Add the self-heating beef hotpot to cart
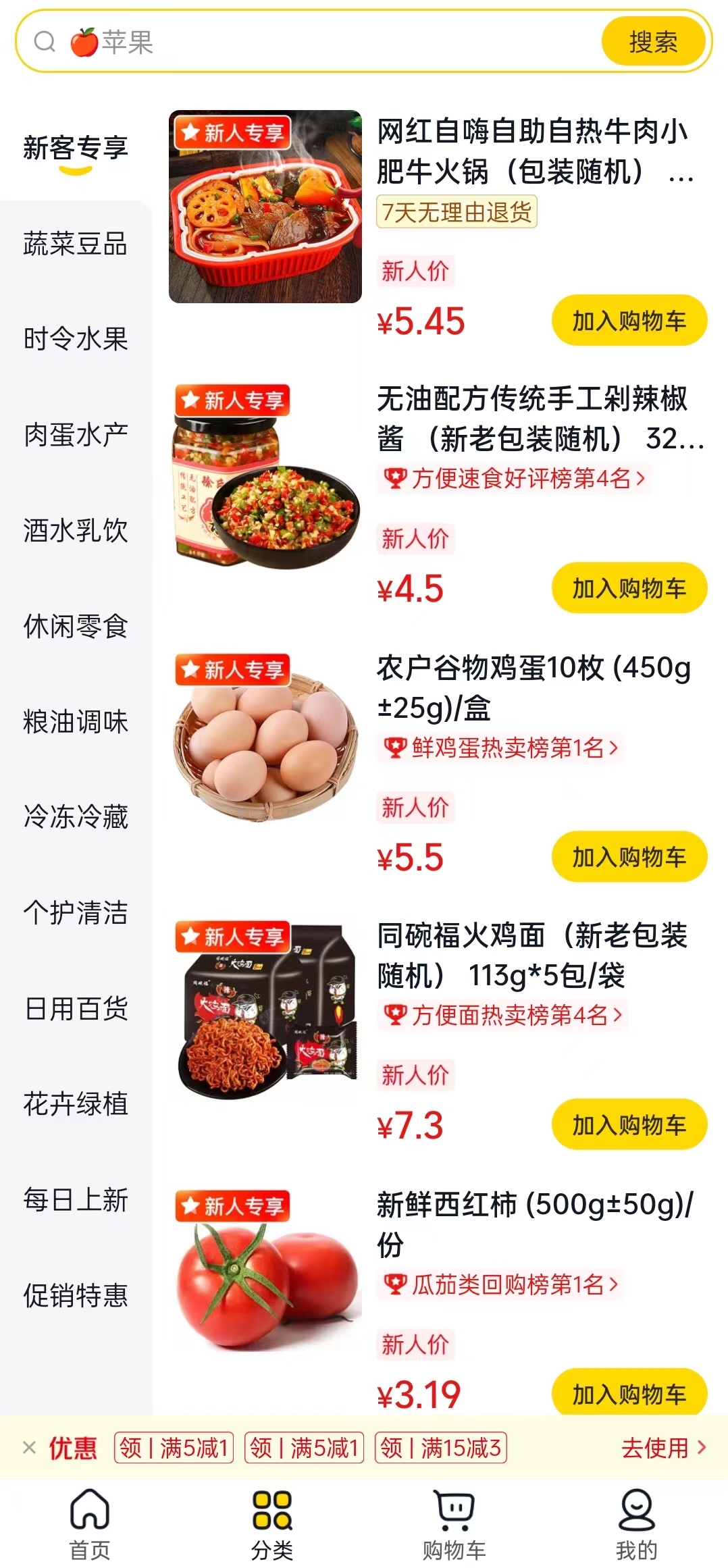Screen dimensions: 728x1568 click(629, 320)
